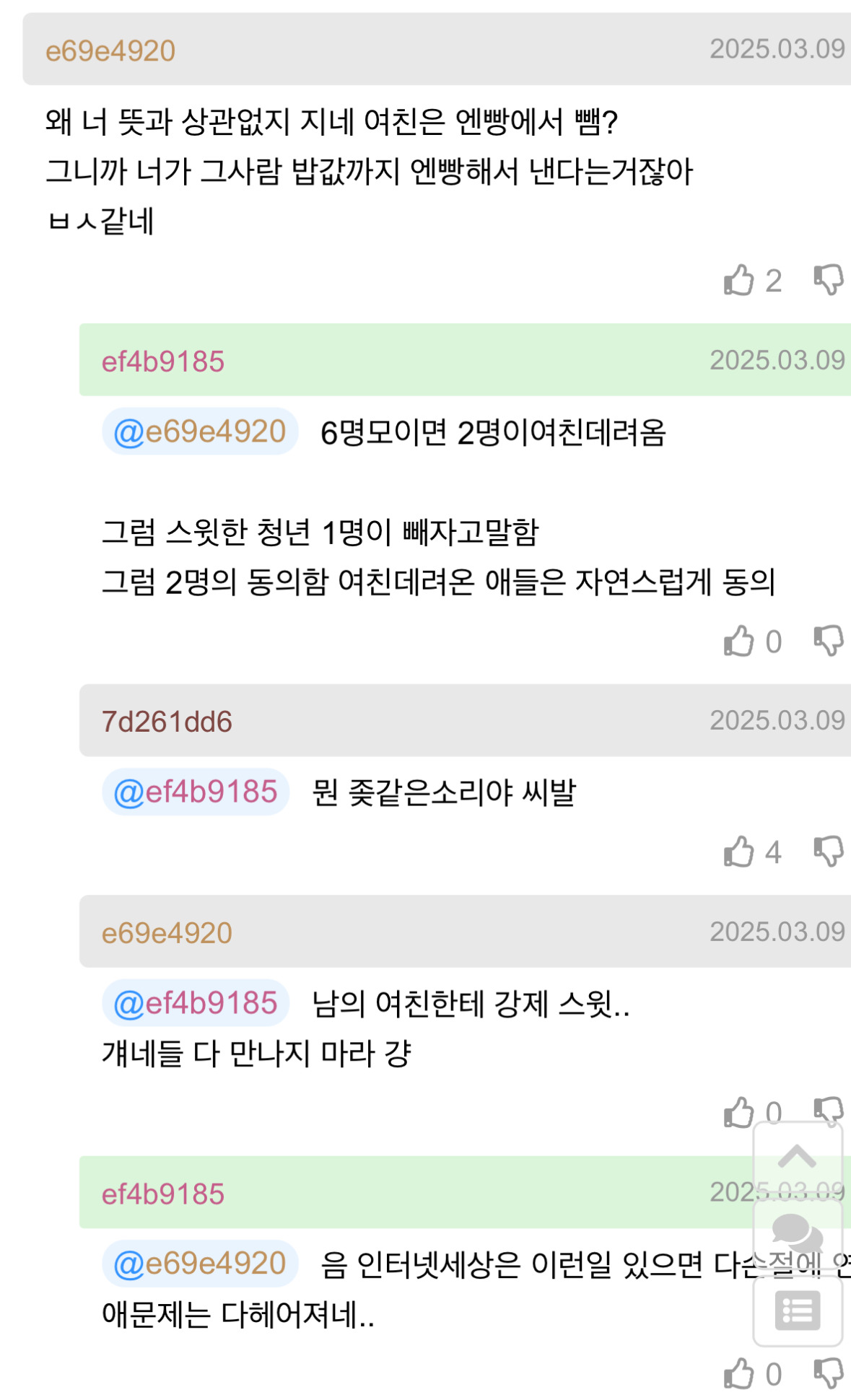The image size is (851, 1400).
Task: Dislike the reply starting with 6명모이면
Action: click(829, 640)
